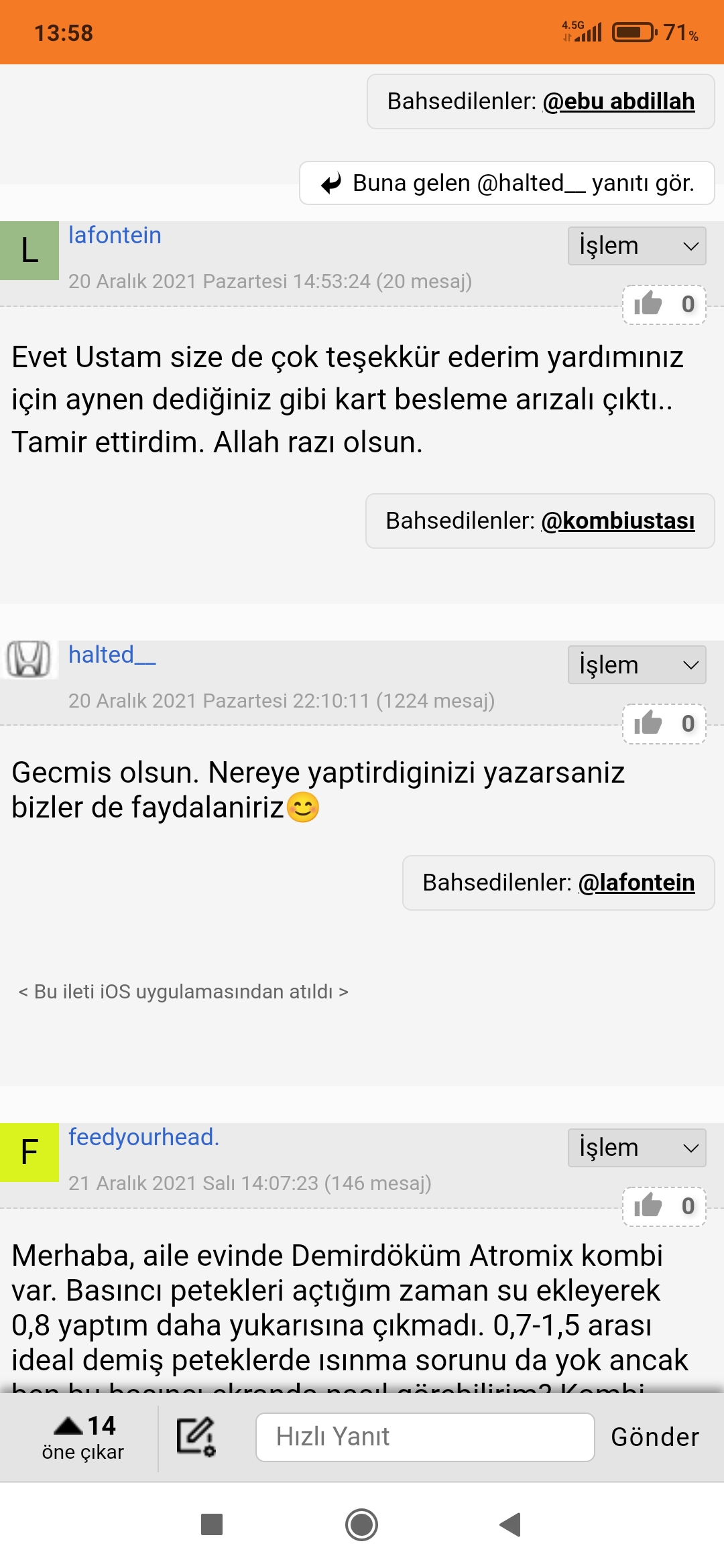Image resolution: width=724 pixels, height=1568 pixels.
Task: Open the mentioned @ebu abdillah profile link
Action: 618,101
